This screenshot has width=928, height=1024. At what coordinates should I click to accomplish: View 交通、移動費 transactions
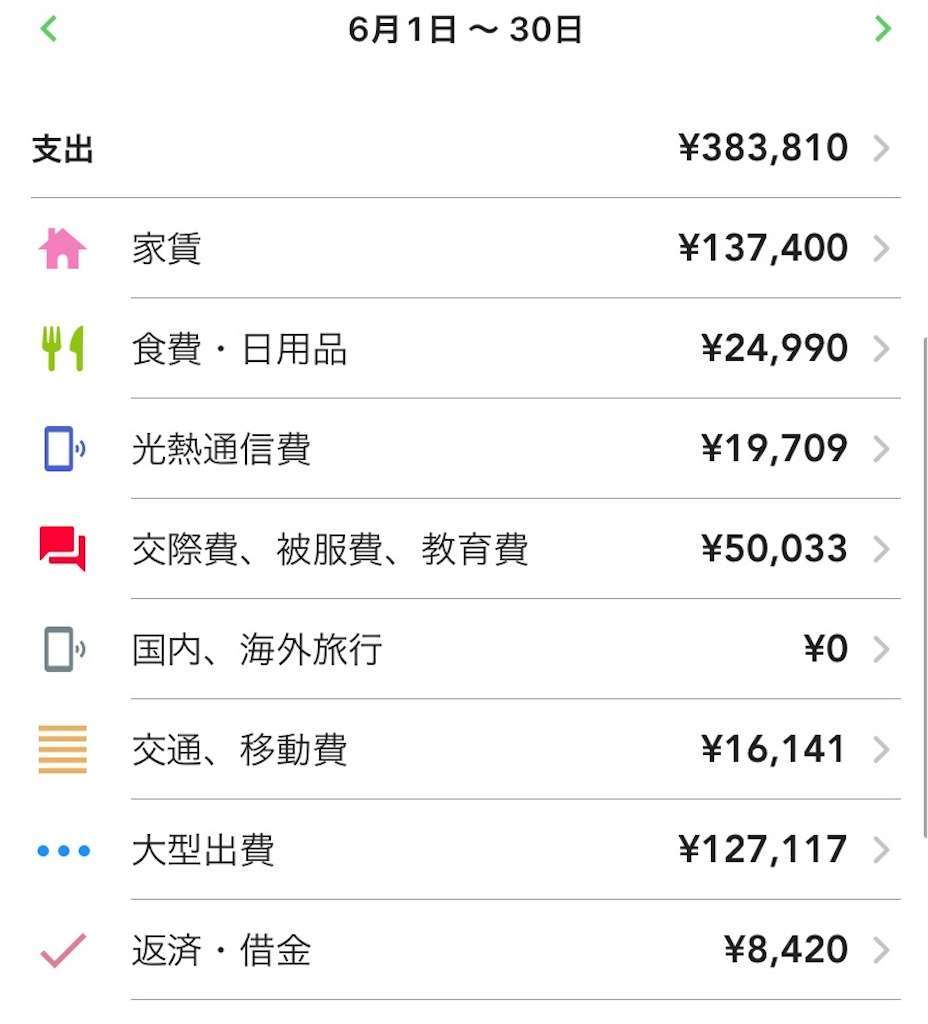point(465,749)
